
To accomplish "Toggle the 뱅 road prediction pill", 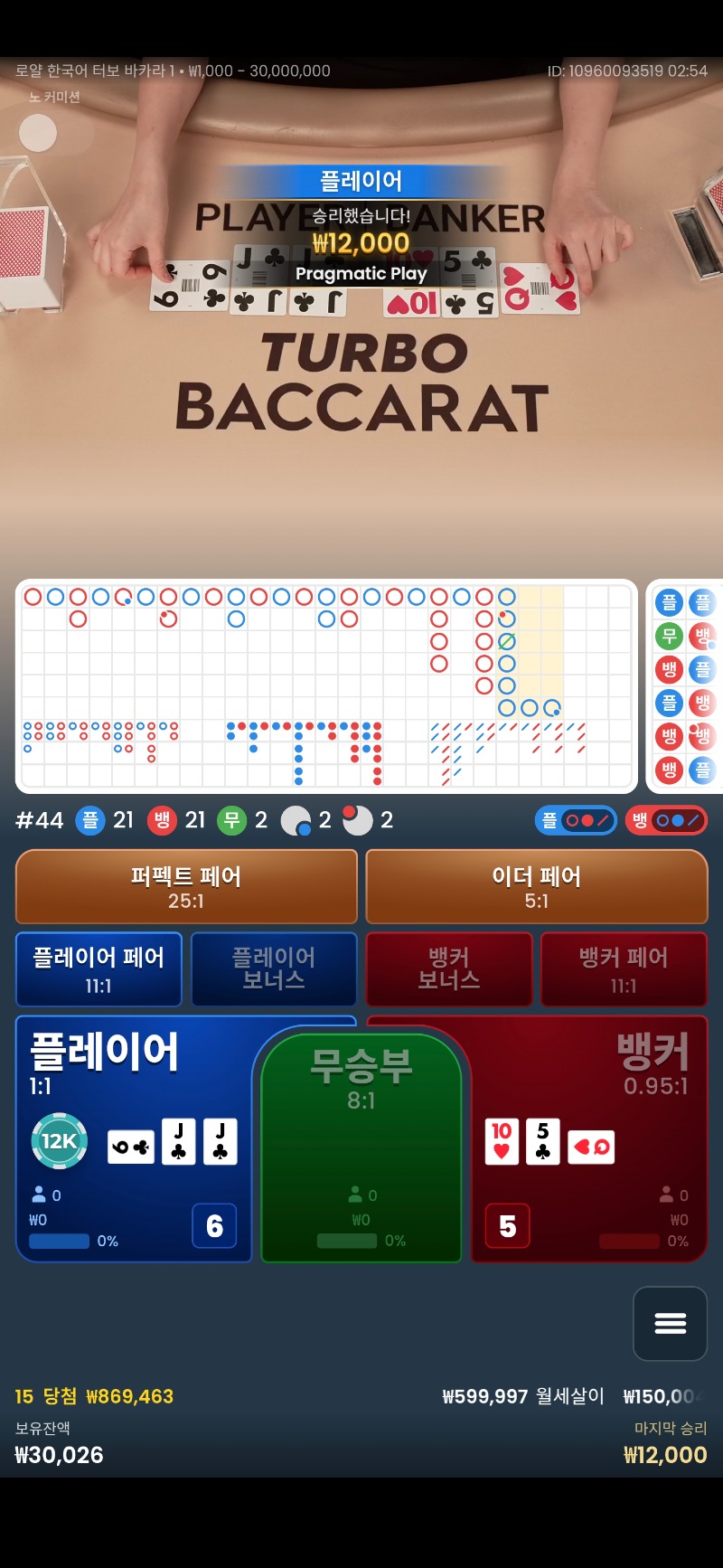I will 666,819.
